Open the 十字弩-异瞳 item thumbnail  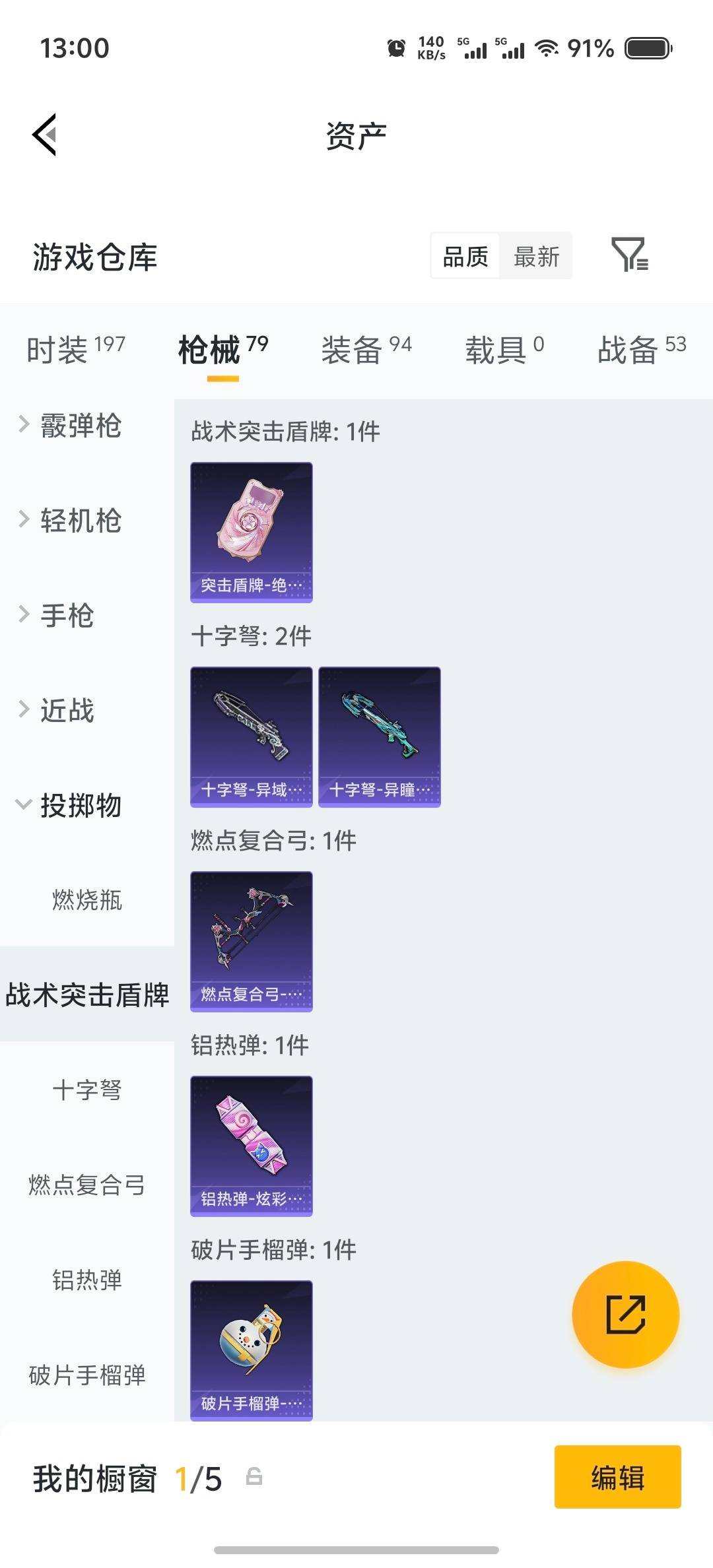click(x=380, y=738)
